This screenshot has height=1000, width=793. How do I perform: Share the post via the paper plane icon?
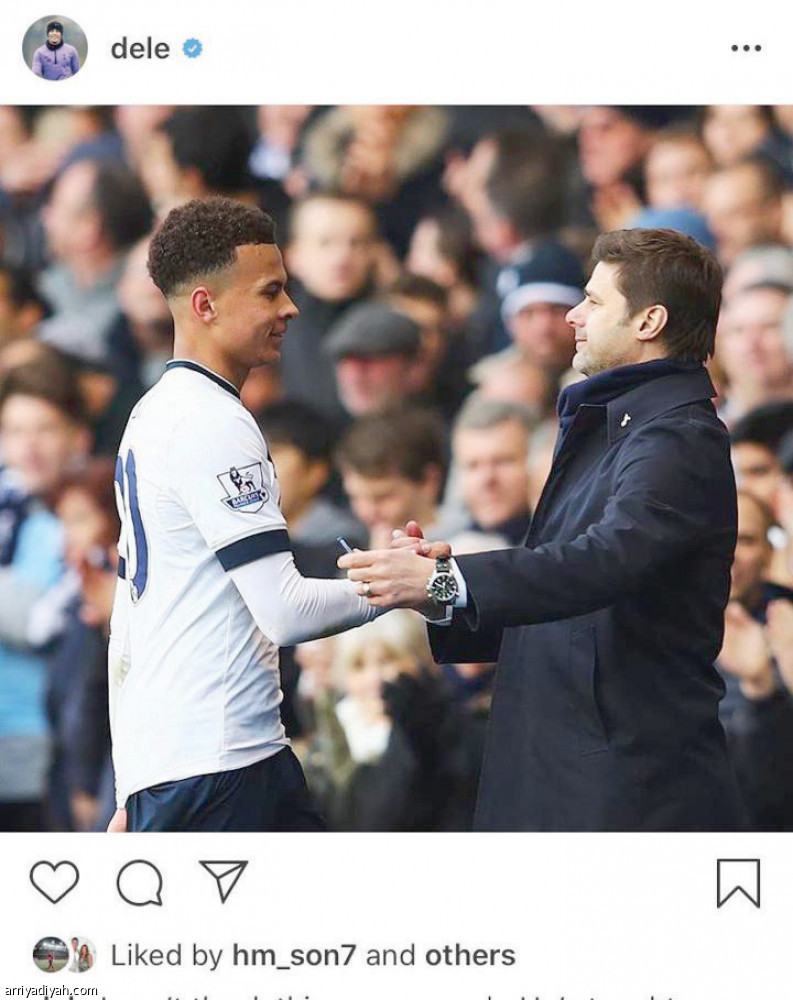click(223, 880)
